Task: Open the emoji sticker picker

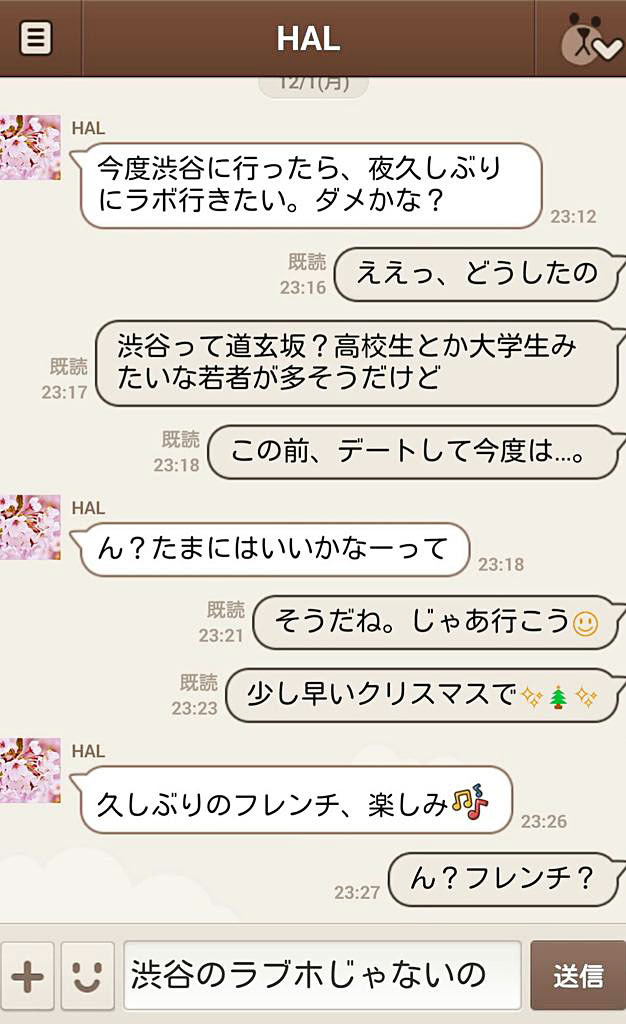Action: pyautogui.click(x=87, y=976)
